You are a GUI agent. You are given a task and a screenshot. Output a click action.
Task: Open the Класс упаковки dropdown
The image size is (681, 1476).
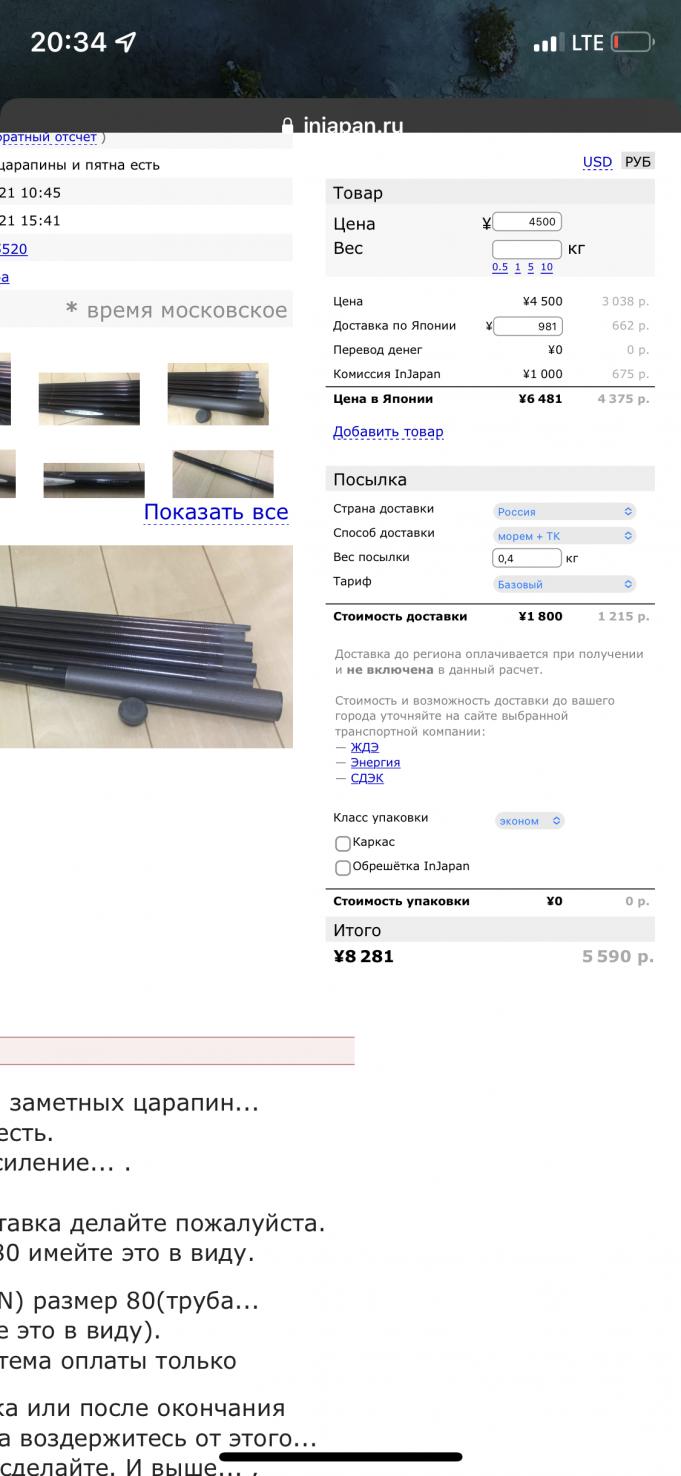530,821
